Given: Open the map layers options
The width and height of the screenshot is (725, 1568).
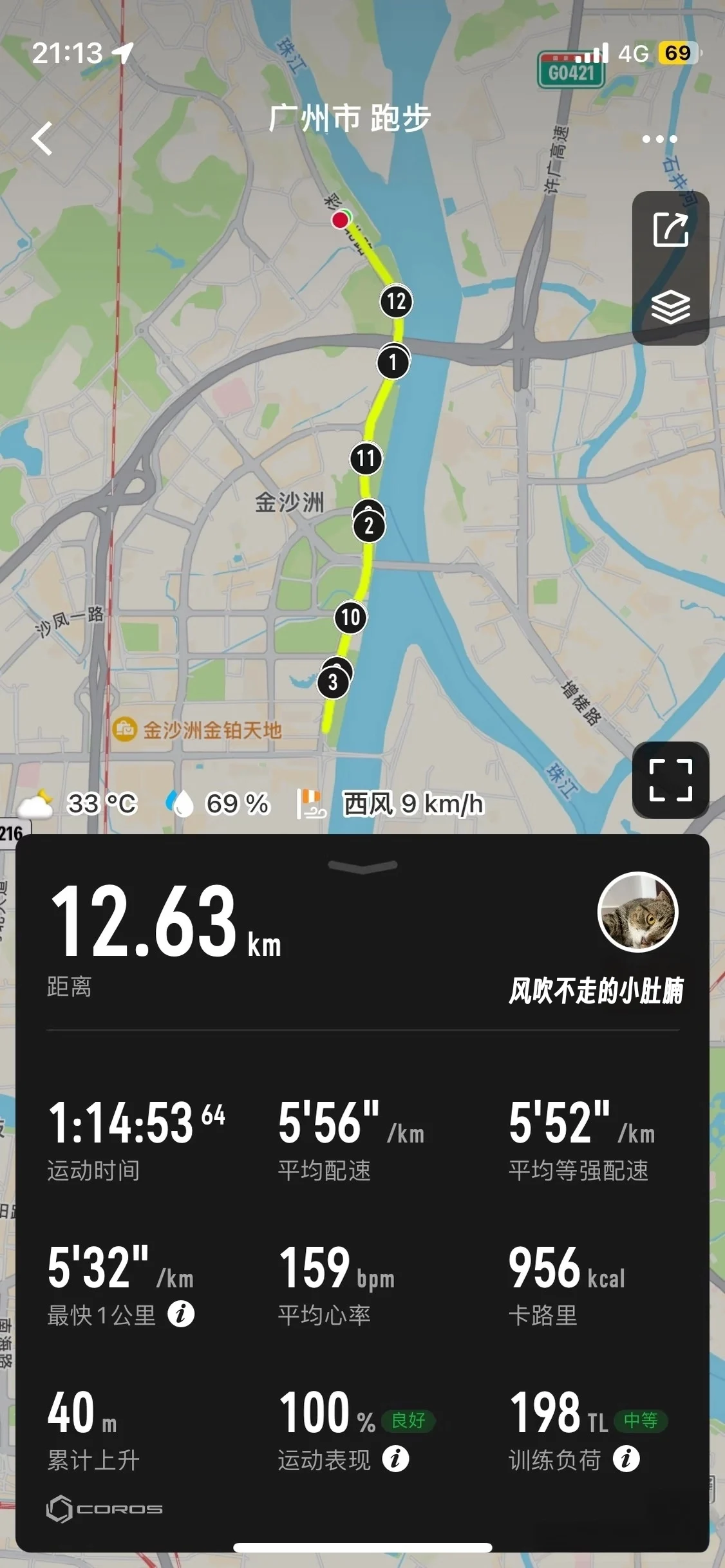Looking at the screenshot, I should [x=670, y=306].
